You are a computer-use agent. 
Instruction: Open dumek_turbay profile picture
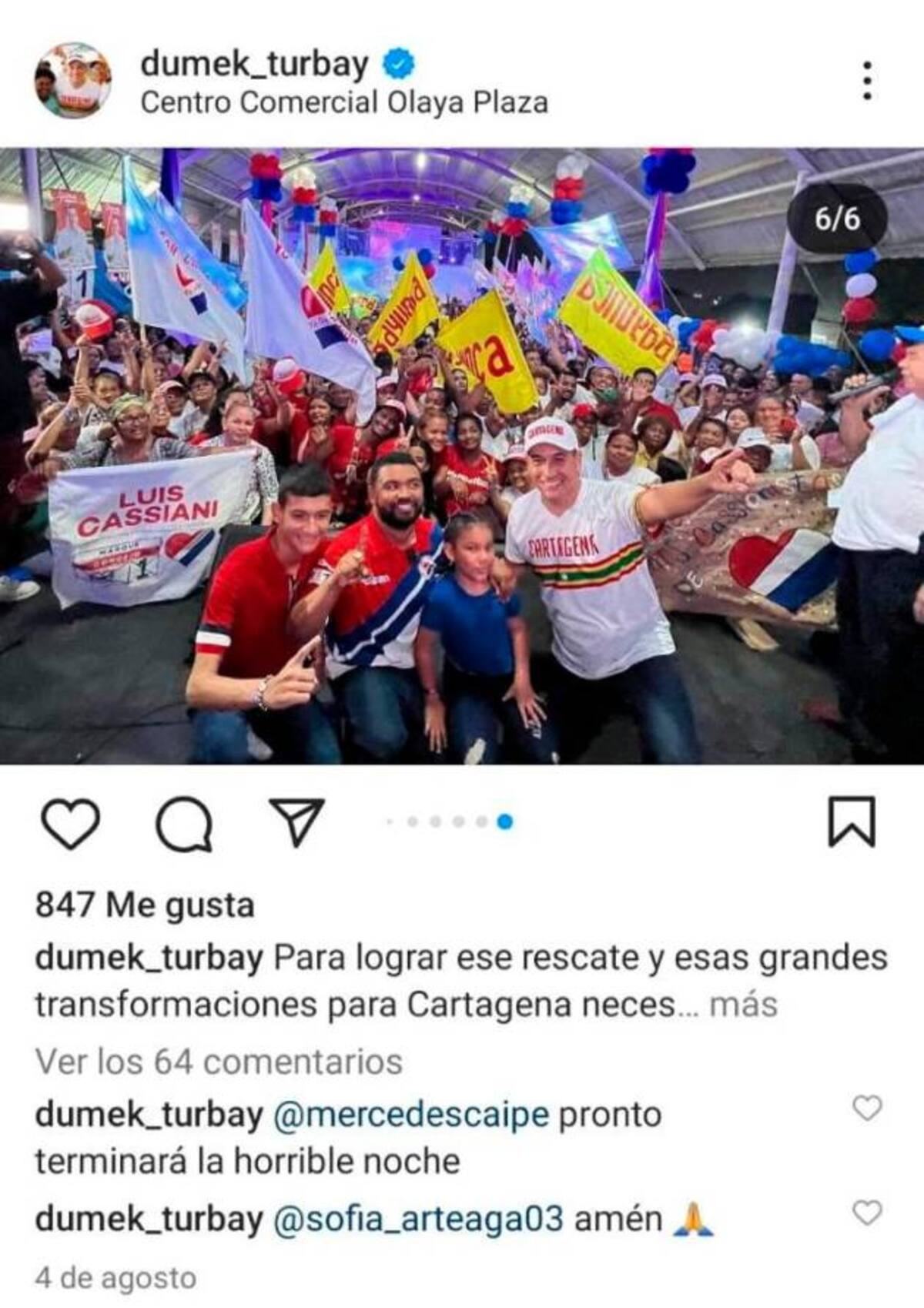tap(73, 80)
